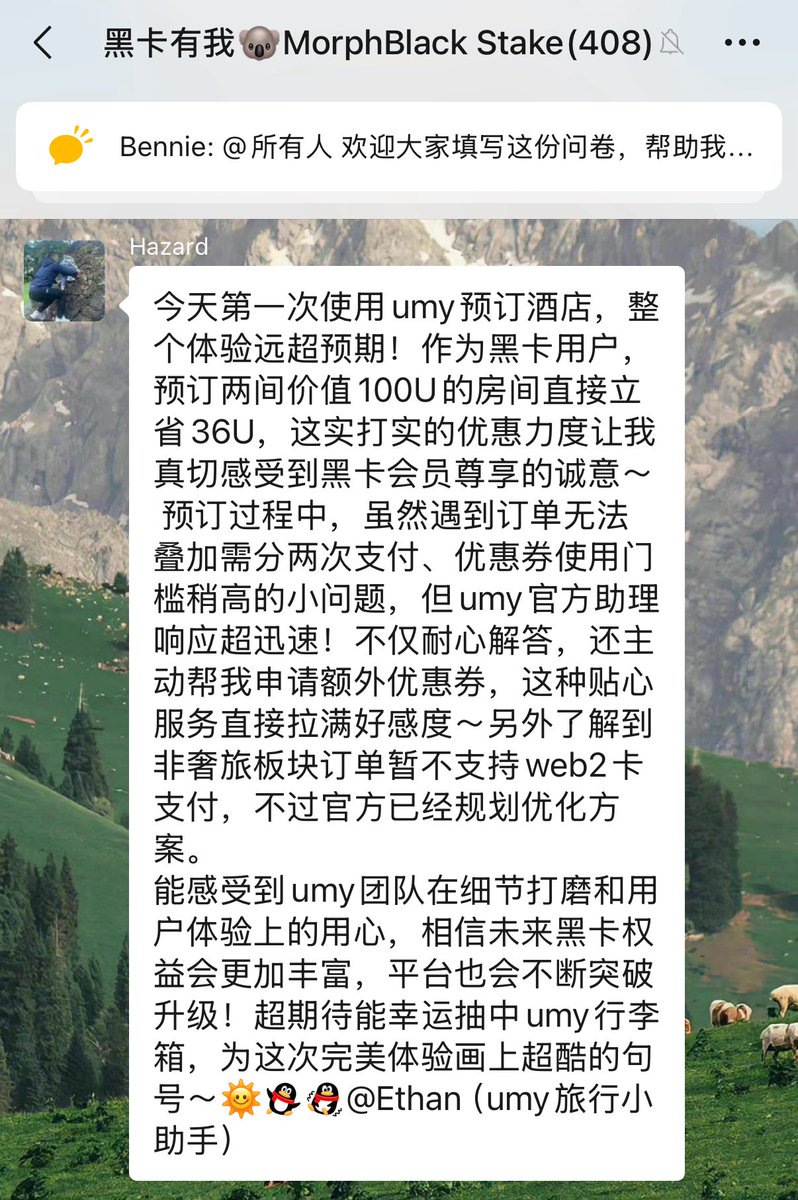Tap the @Ethan mention in the message
This screenshot has height=1200, width=798.
coord(404,1100)
